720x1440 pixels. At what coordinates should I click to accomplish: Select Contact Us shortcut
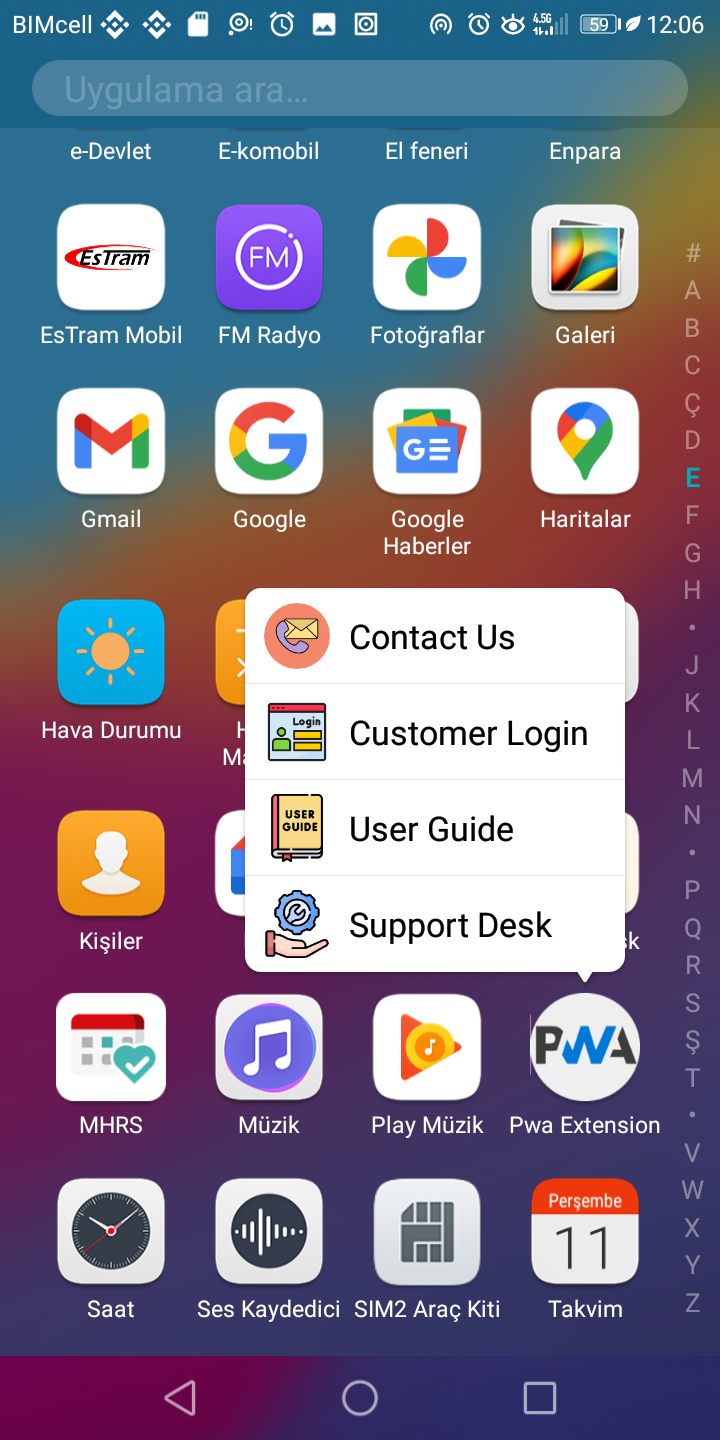(x=435, y=637)
